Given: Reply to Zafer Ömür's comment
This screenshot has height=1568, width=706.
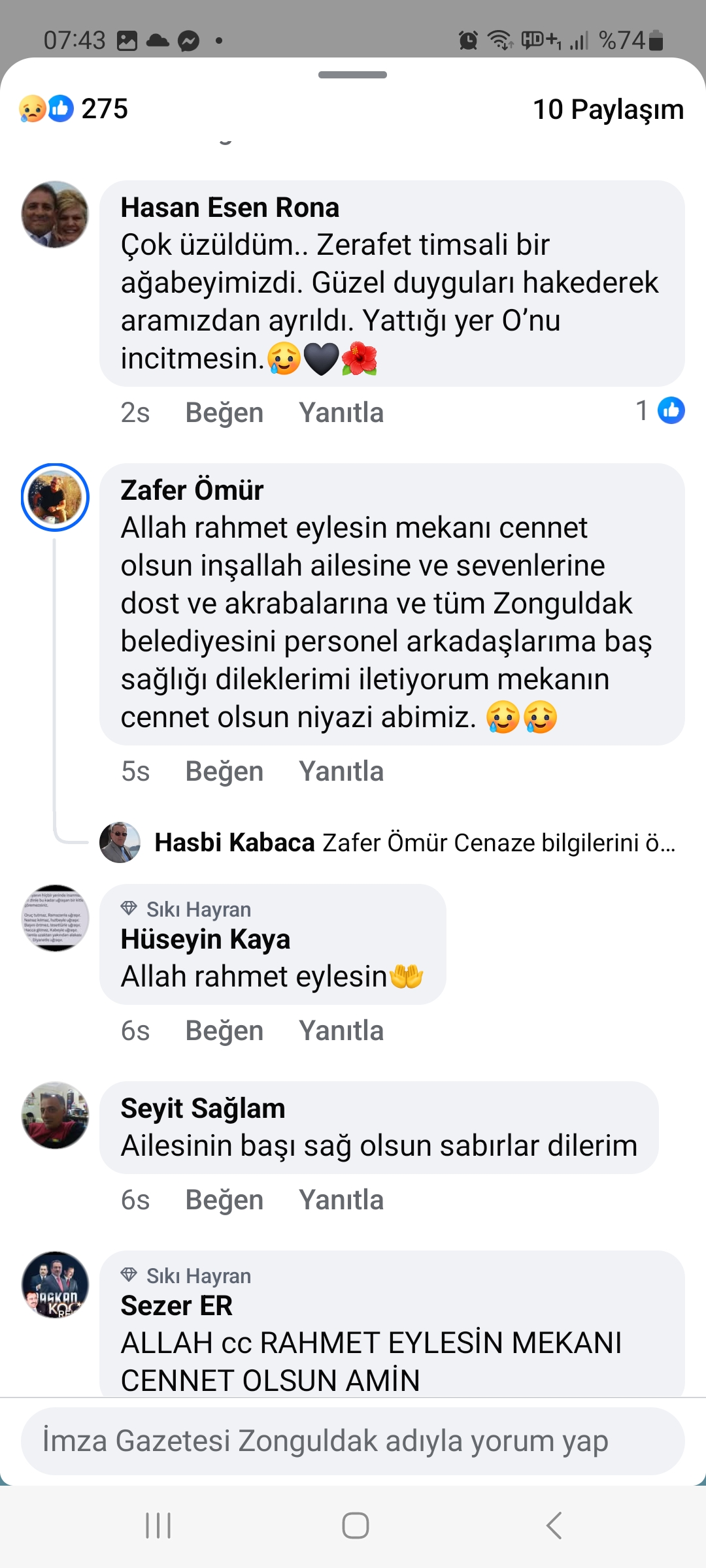Looking at the screenshot, I should click(x=341, y=772).
